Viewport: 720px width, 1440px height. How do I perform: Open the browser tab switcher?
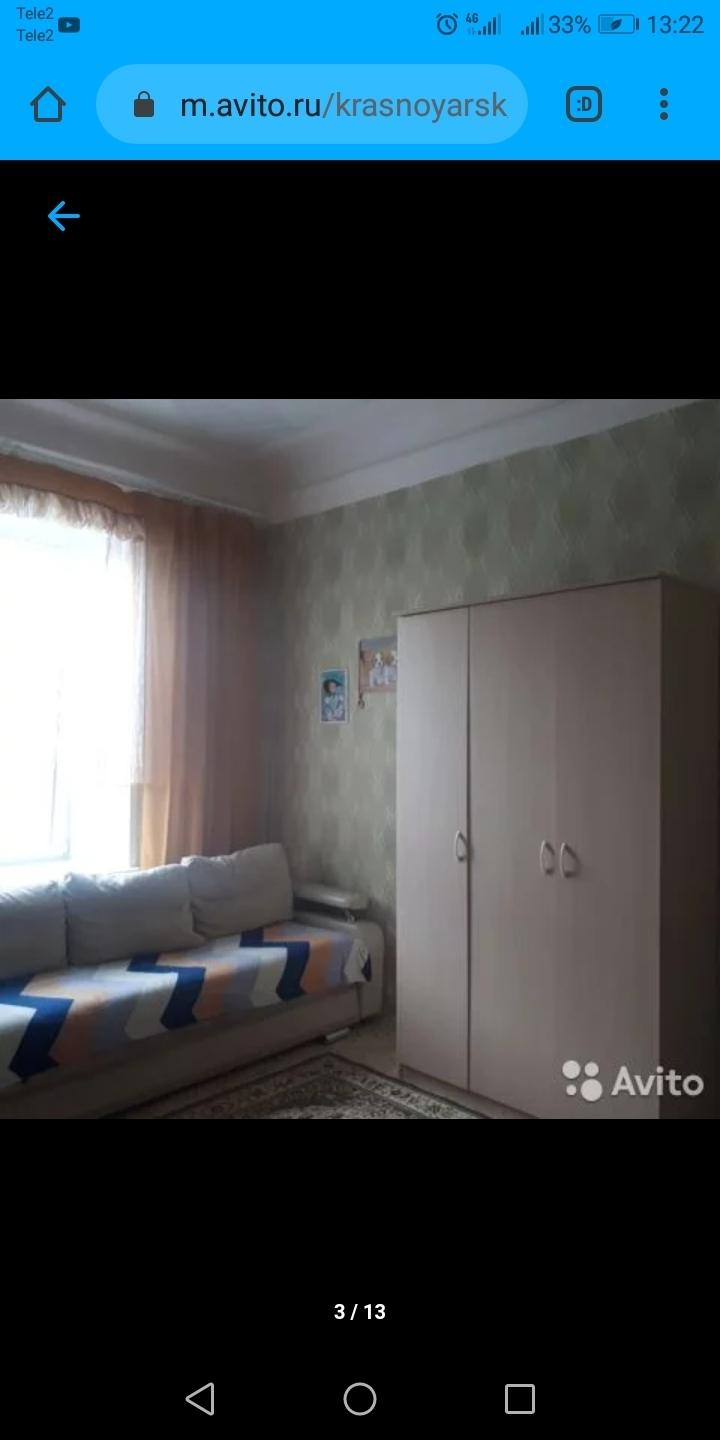point(584,104)
